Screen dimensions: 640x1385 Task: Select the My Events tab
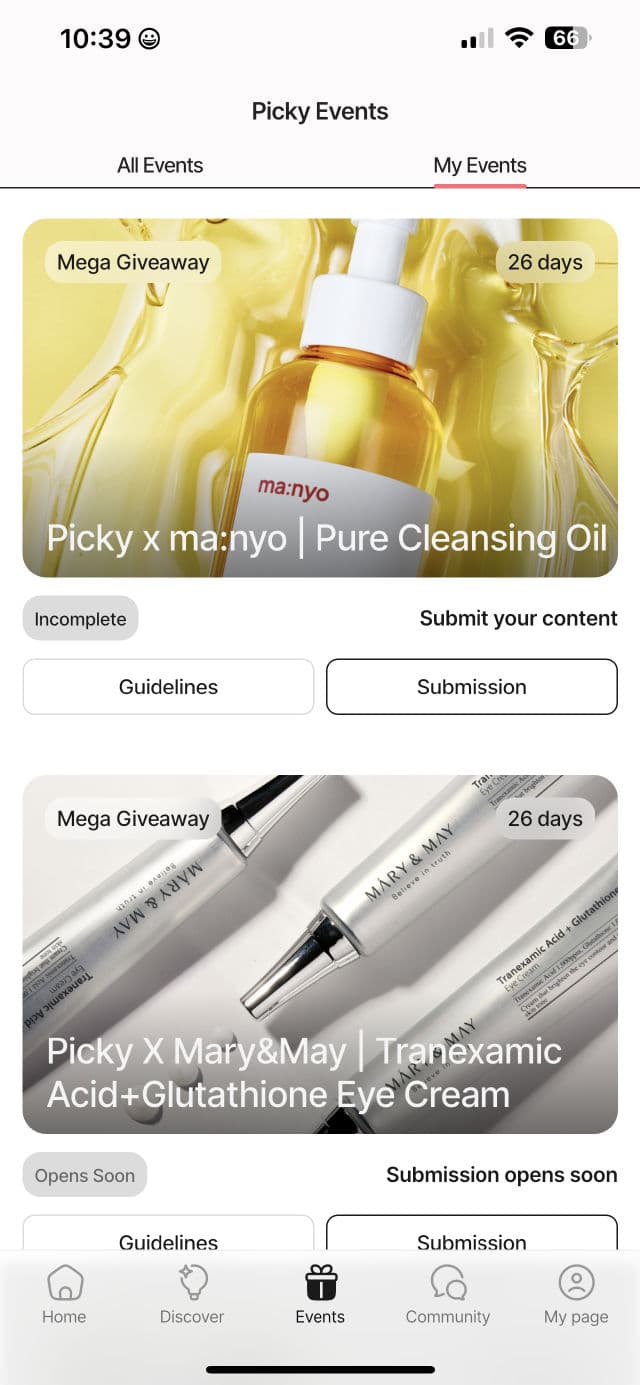(x=480, y=166)
